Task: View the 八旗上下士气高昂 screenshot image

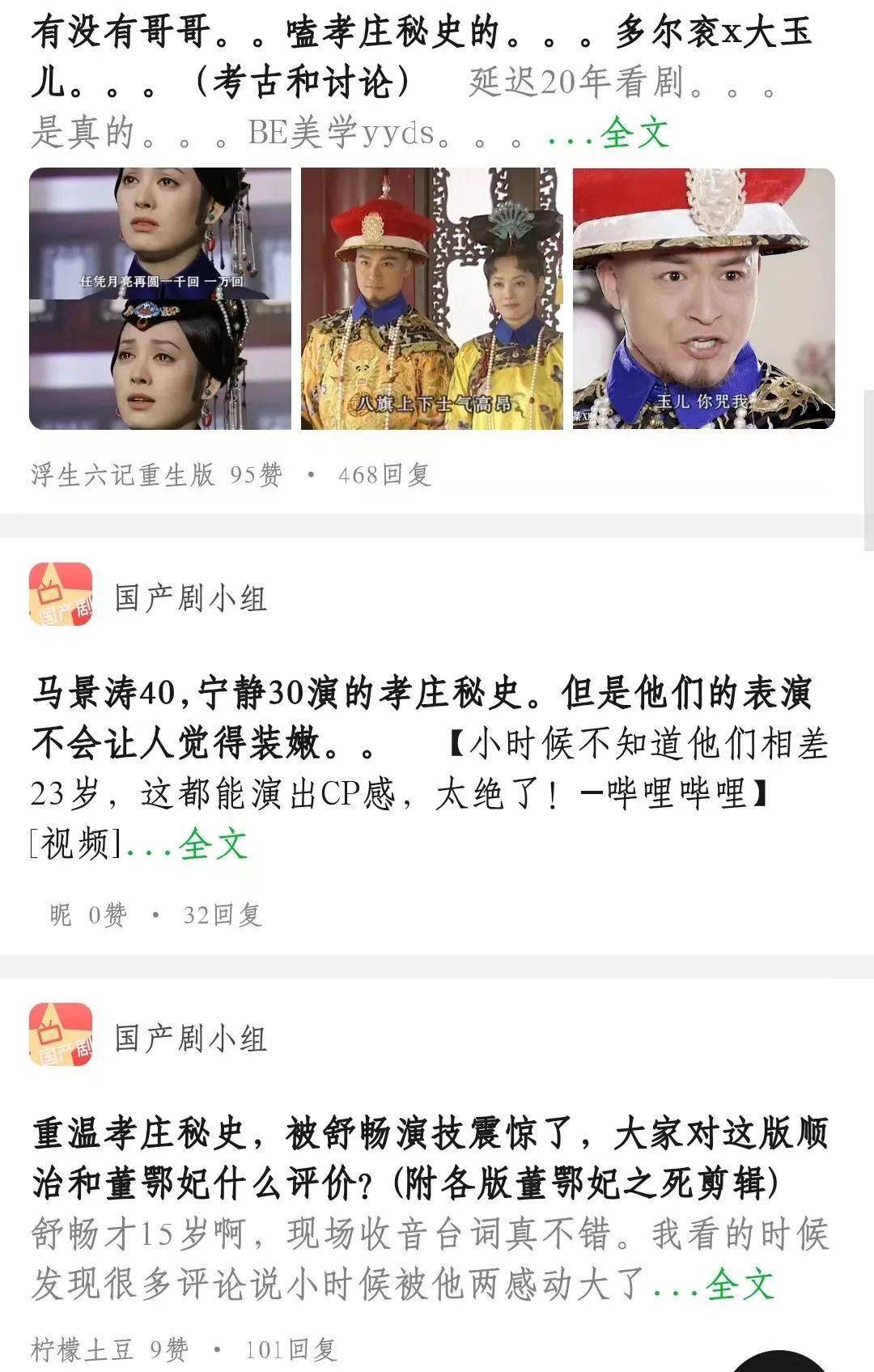Action: [431, 299]
